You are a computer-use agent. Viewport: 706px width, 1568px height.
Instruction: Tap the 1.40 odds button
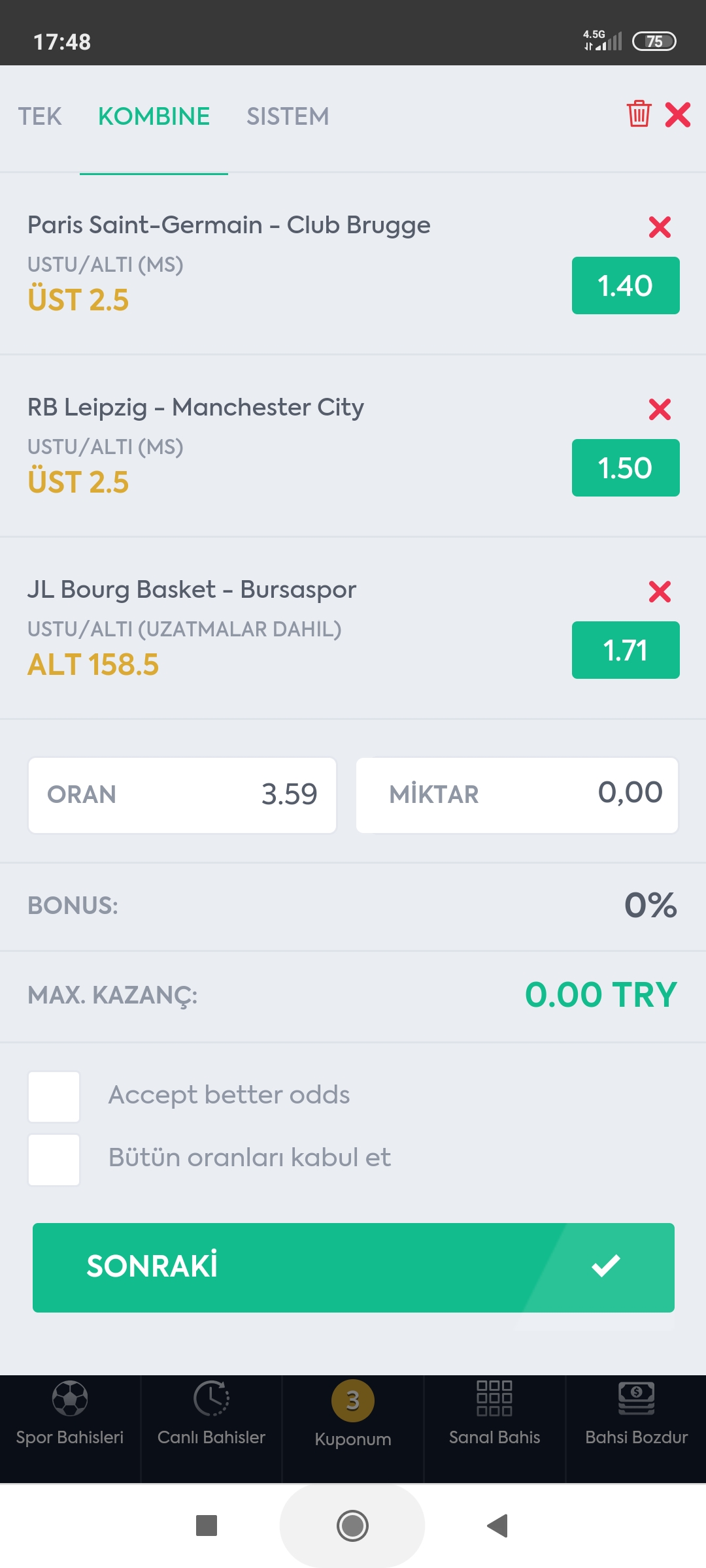pos(626,286)
